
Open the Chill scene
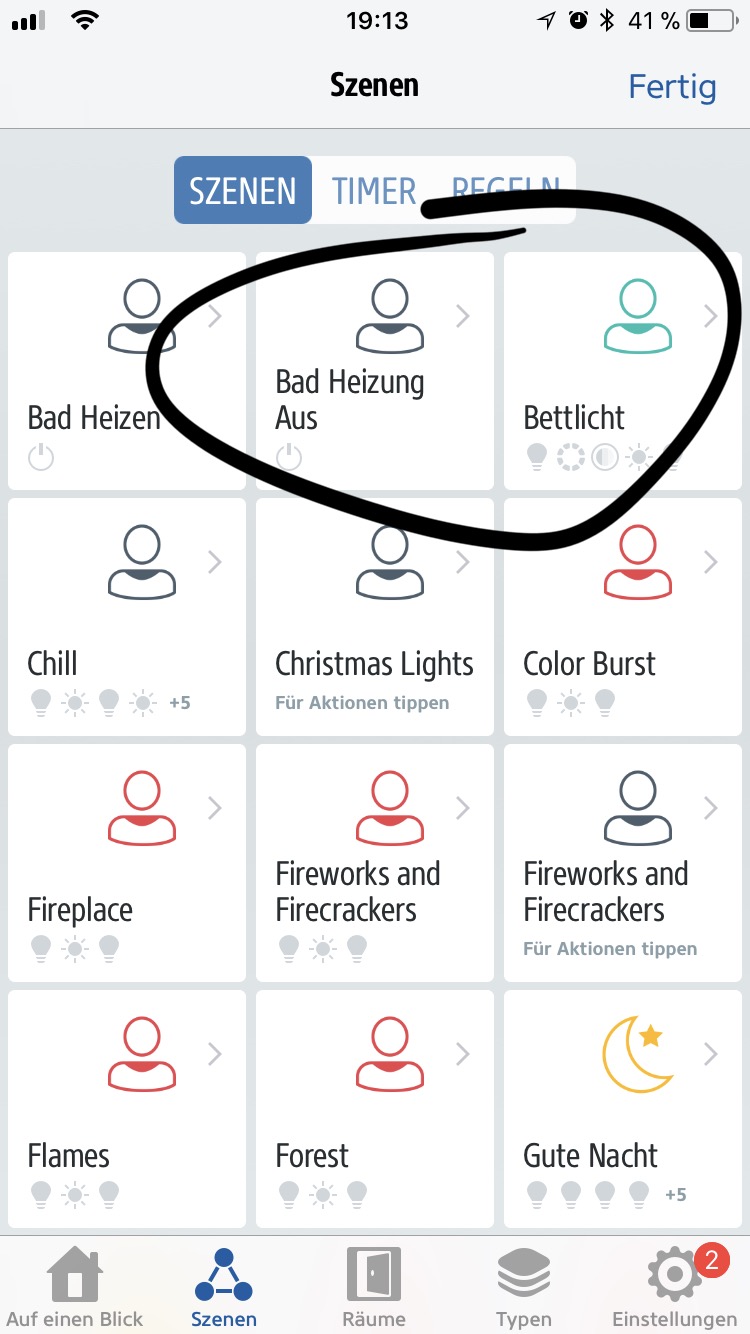pyautogui.click(x=126, y=617)
